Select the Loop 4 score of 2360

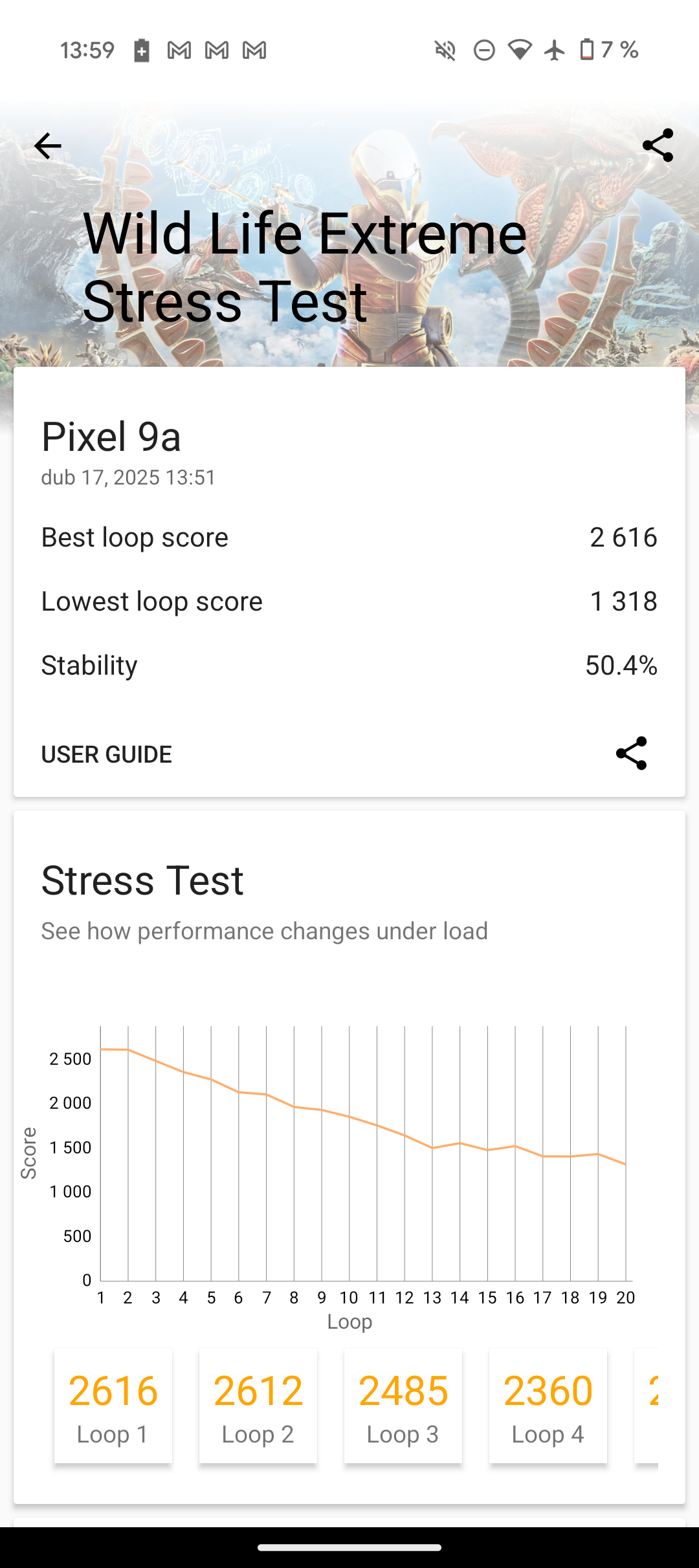[548, 1408]
